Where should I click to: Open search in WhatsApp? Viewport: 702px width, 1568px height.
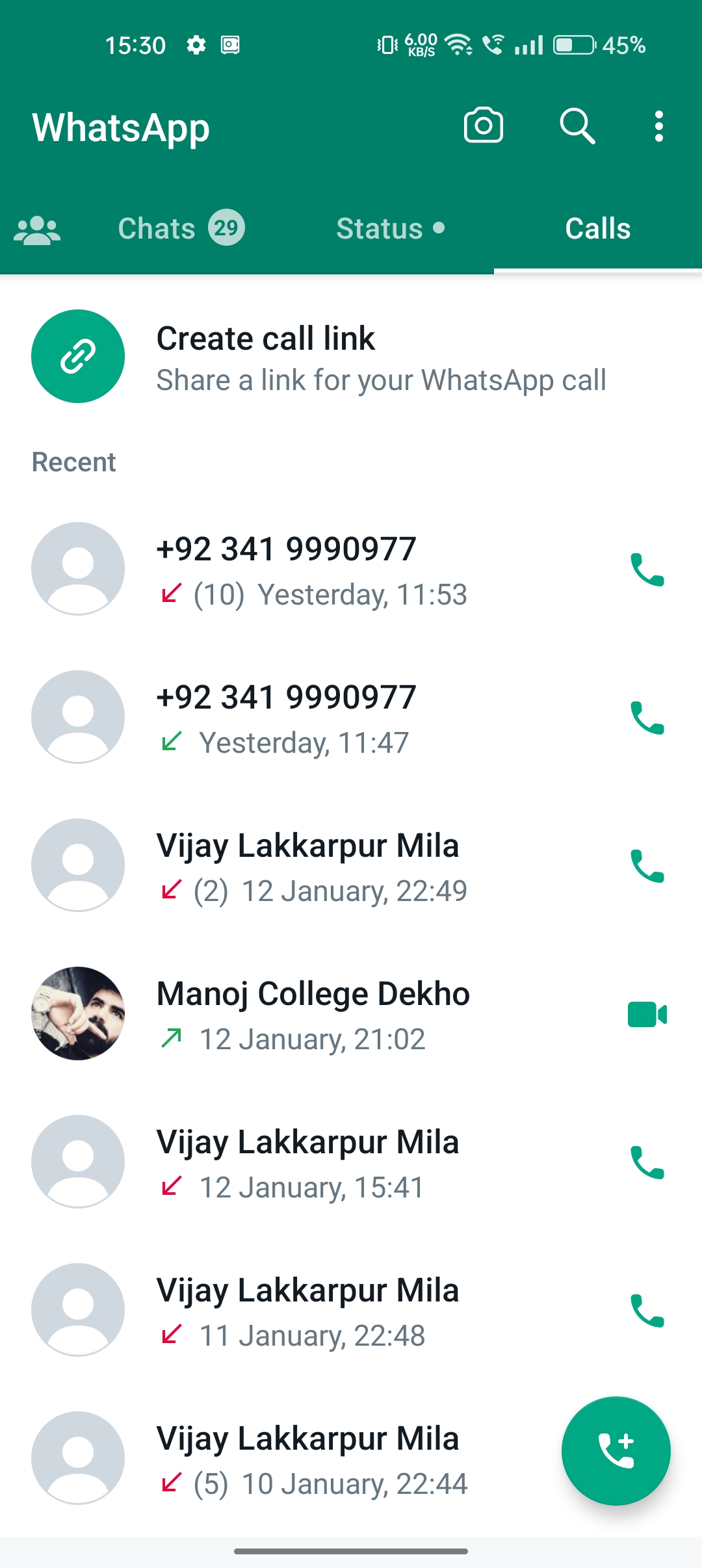[x=577, y=125]
